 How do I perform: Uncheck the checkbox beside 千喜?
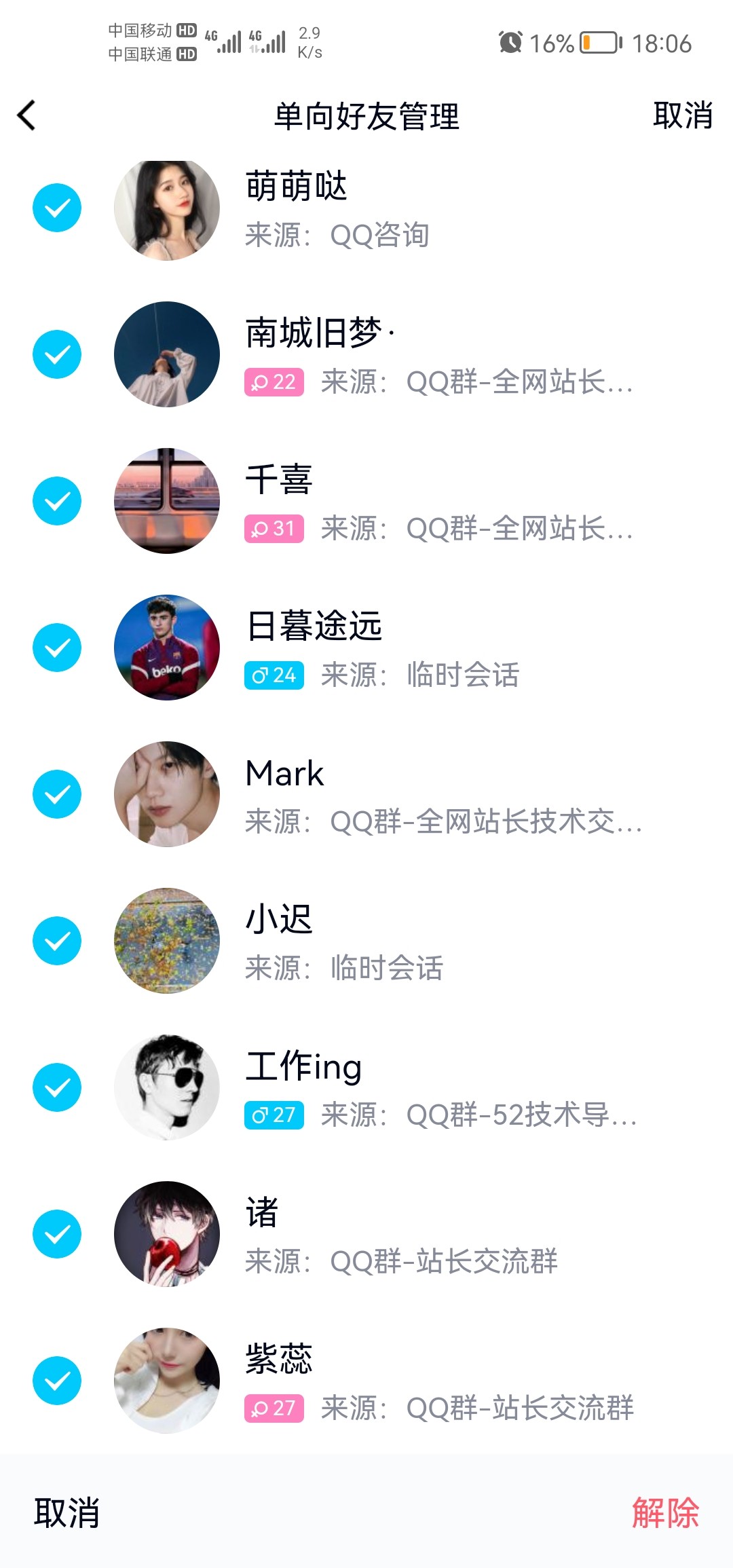57,501
